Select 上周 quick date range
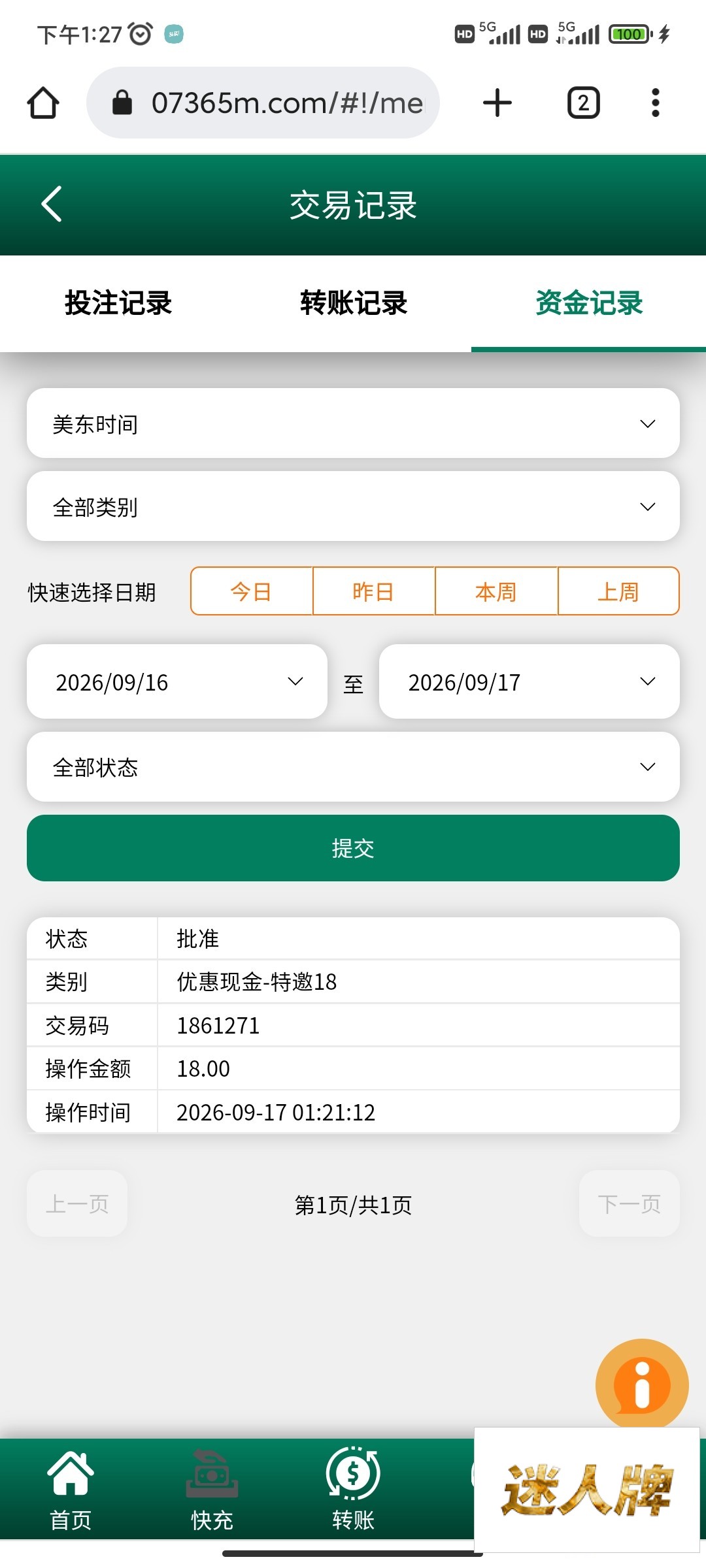 (618, 591)
